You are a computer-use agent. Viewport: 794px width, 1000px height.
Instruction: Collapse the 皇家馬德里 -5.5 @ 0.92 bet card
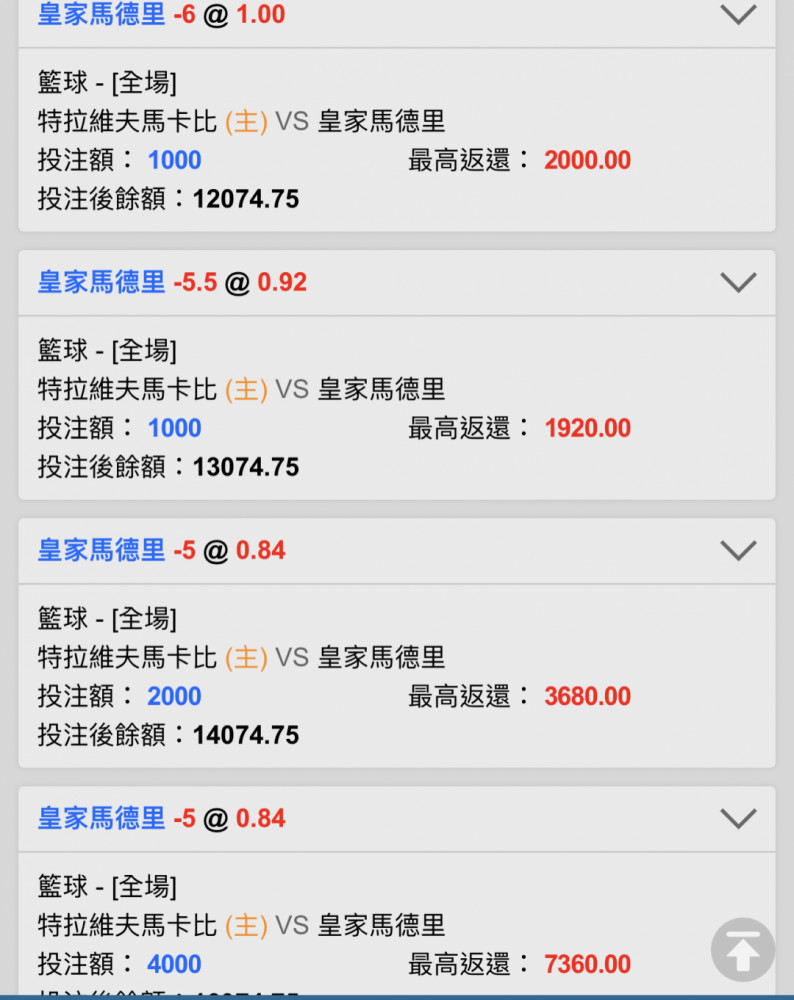point(738,282)
